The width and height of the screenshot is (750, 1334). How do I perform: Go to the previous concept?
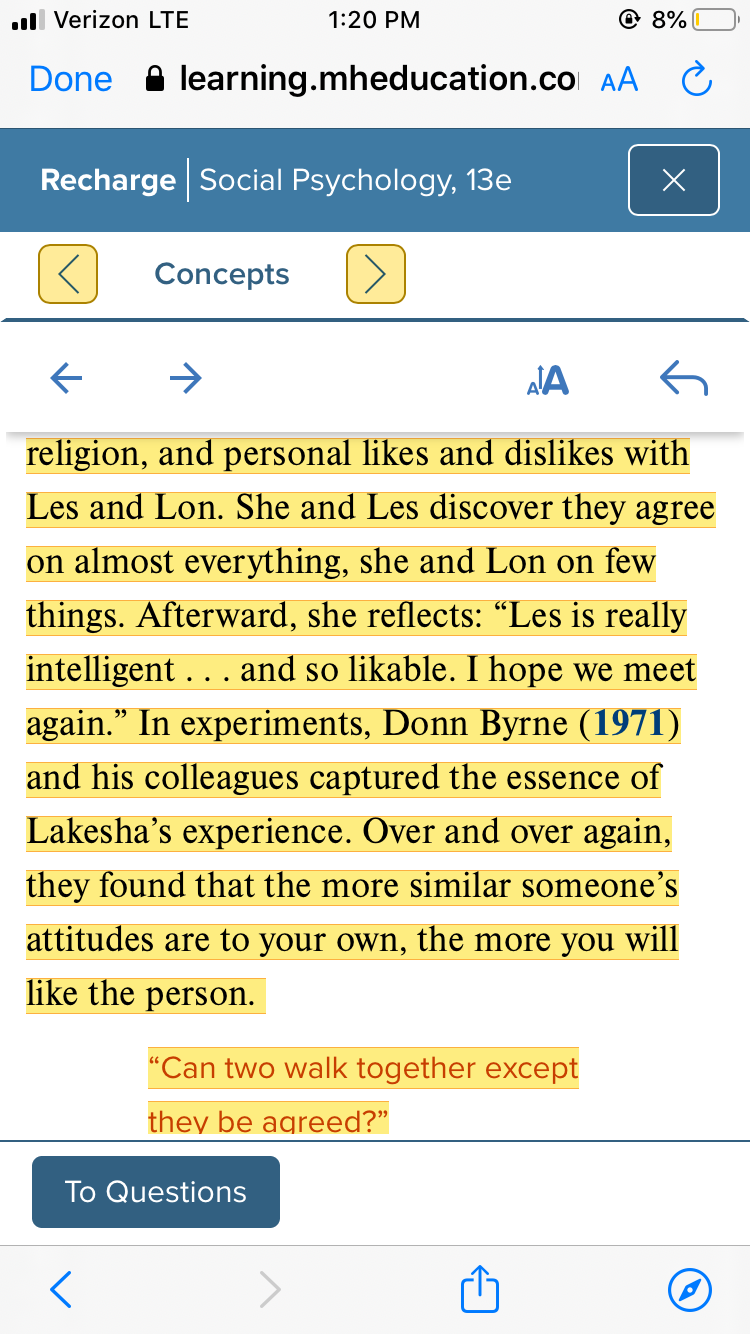tap(68, 274)
